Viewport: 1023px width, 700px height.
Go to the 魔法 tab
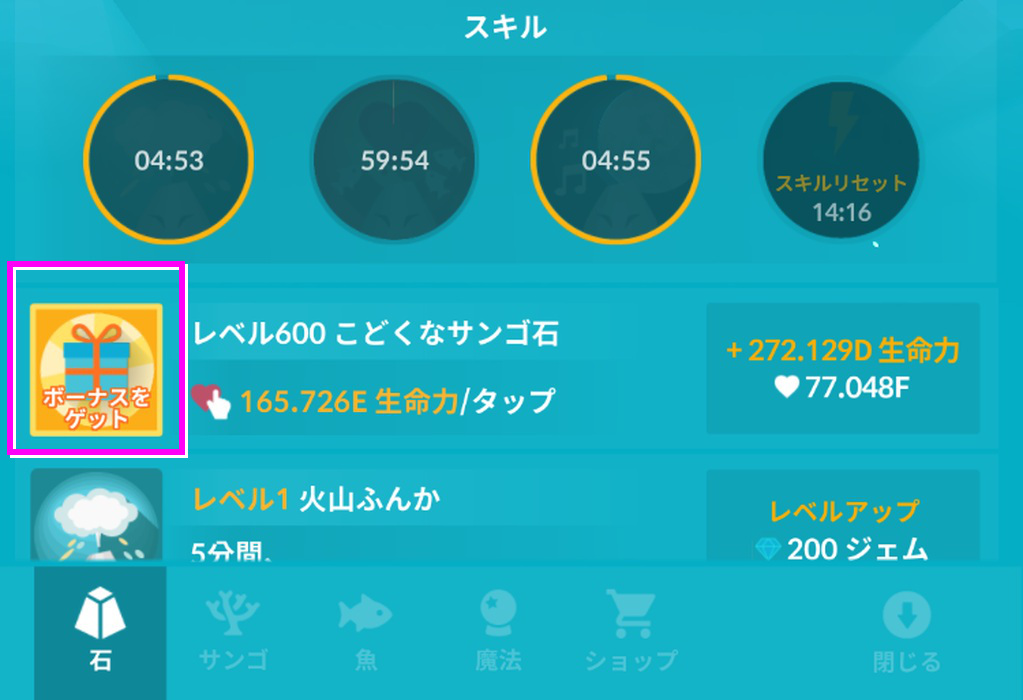coord(497,630)
